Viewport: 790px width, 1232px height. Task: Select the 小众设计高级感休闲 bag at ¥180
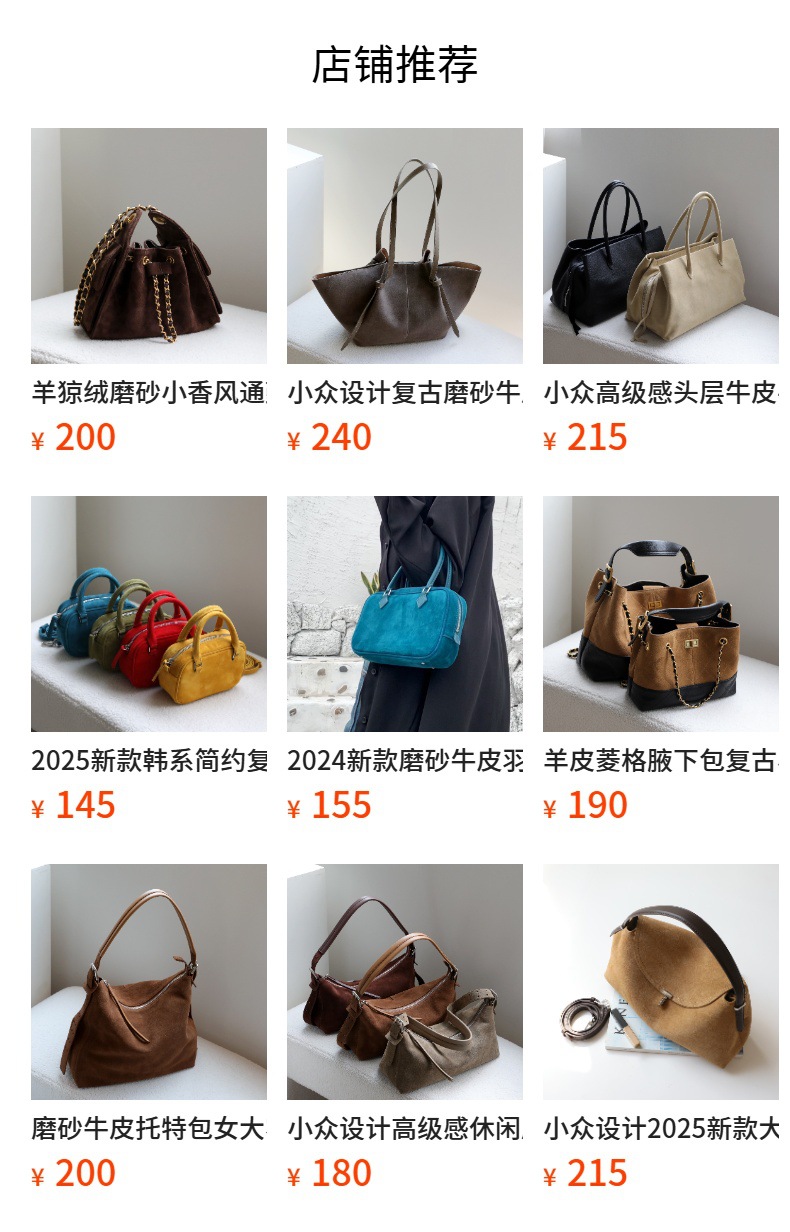point(405,1028)
